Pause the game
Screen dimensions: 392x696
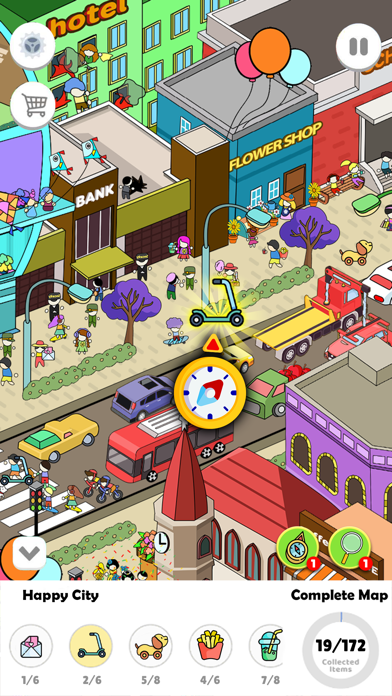[358, 47]
